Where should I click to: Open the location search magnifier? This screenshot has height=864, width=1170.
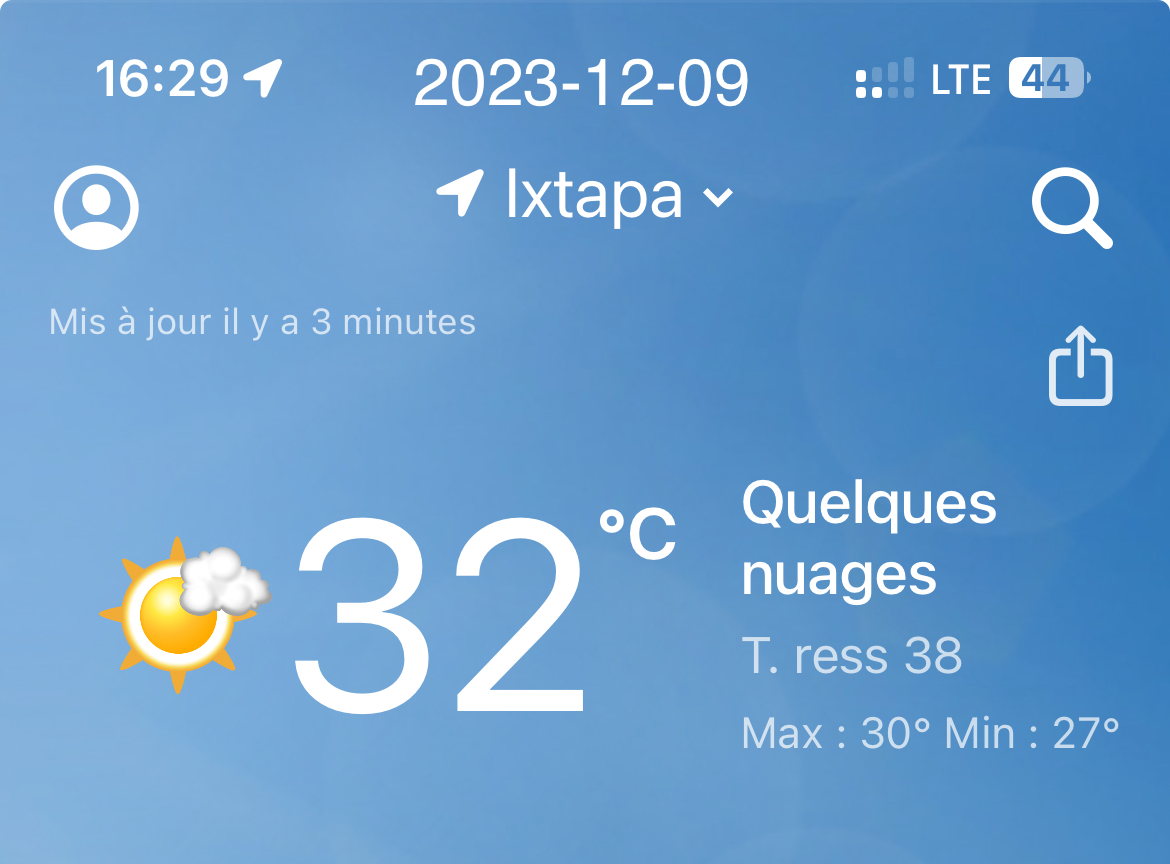(1071, 209)
